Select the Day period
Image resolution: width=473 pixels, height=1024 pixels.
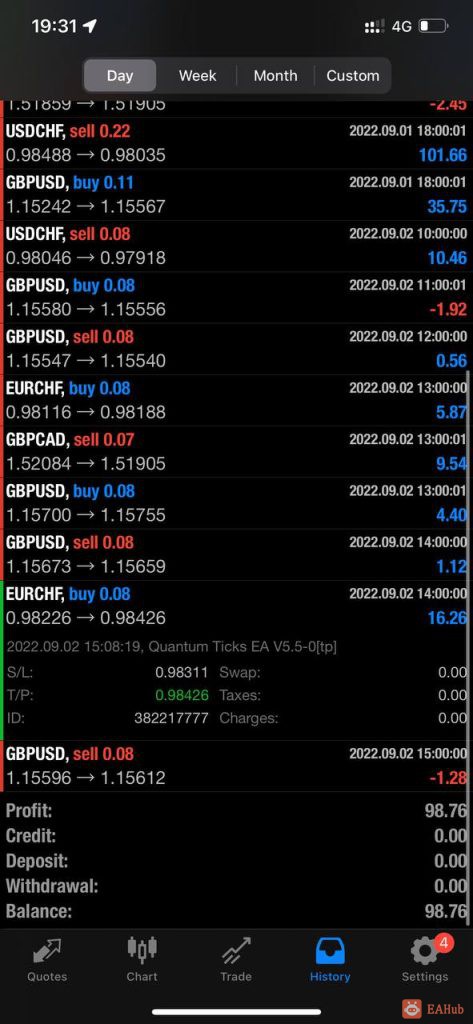(x=120, y=76)
